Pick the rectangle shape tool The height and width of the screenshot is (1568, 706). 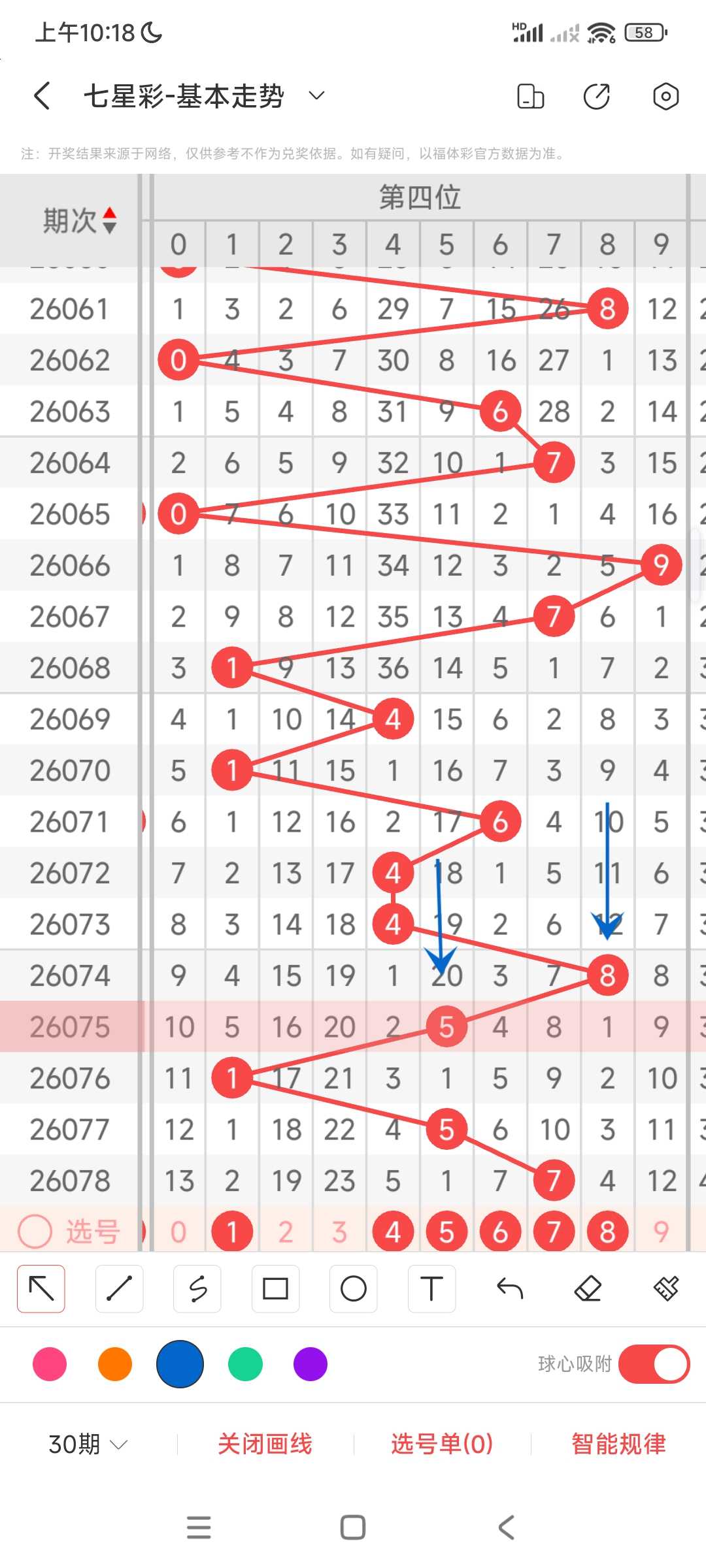(x=275, y=1288)
